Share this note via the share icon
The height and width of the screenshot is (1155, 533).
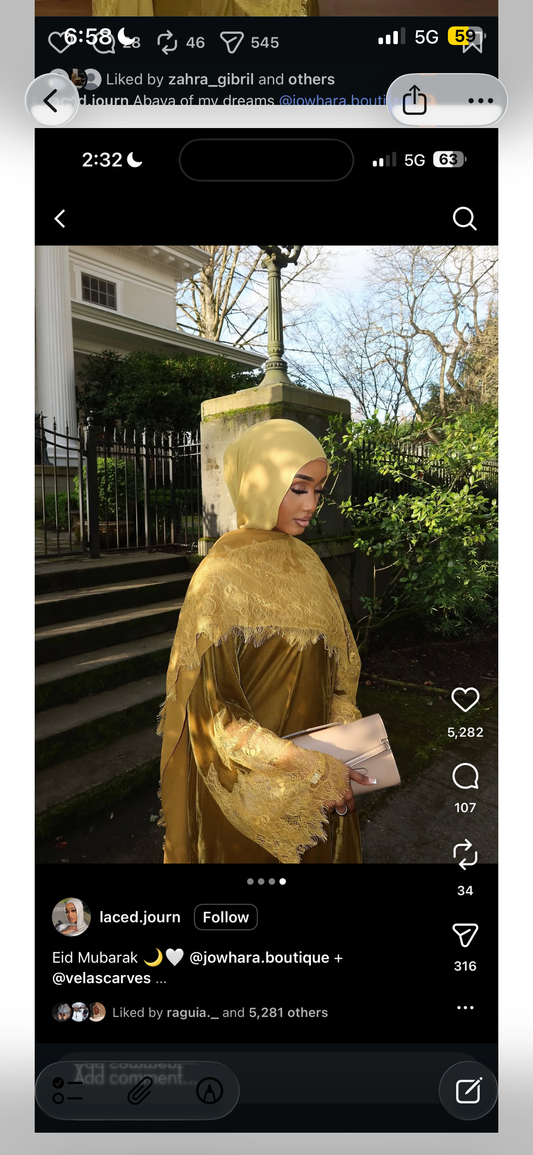(414, 100)
